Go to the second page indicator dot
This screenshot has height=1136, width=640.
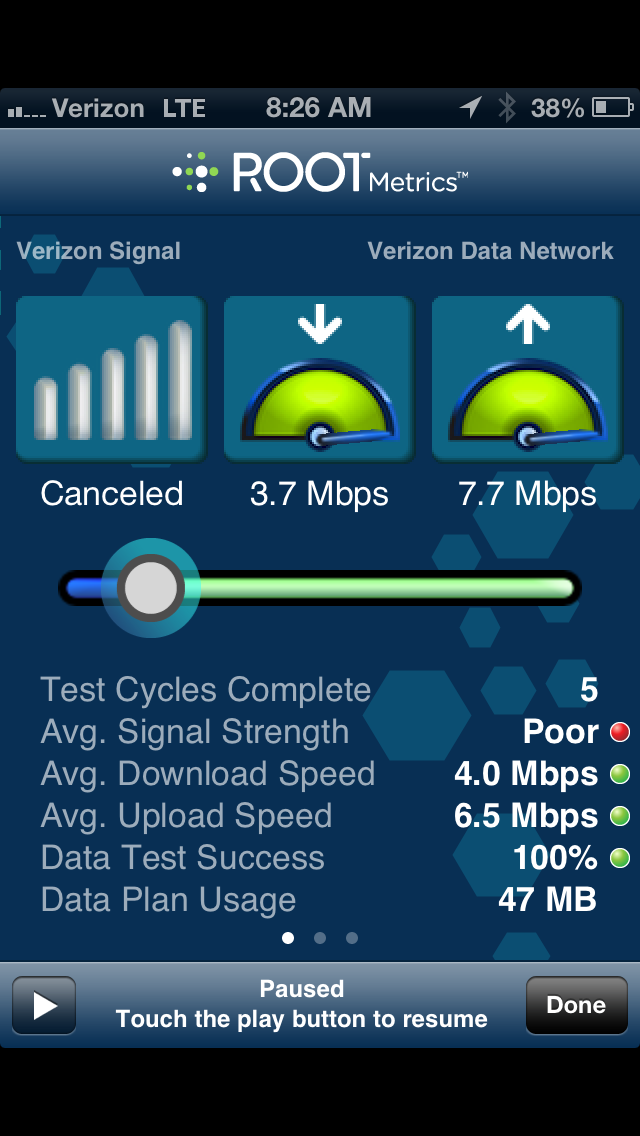coord(320,938)
